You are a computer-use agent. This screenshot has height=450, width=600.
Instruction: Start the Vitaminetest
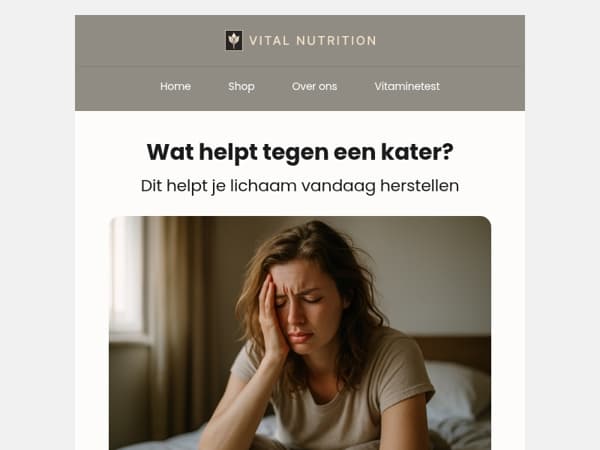click(x=407, y=86)
